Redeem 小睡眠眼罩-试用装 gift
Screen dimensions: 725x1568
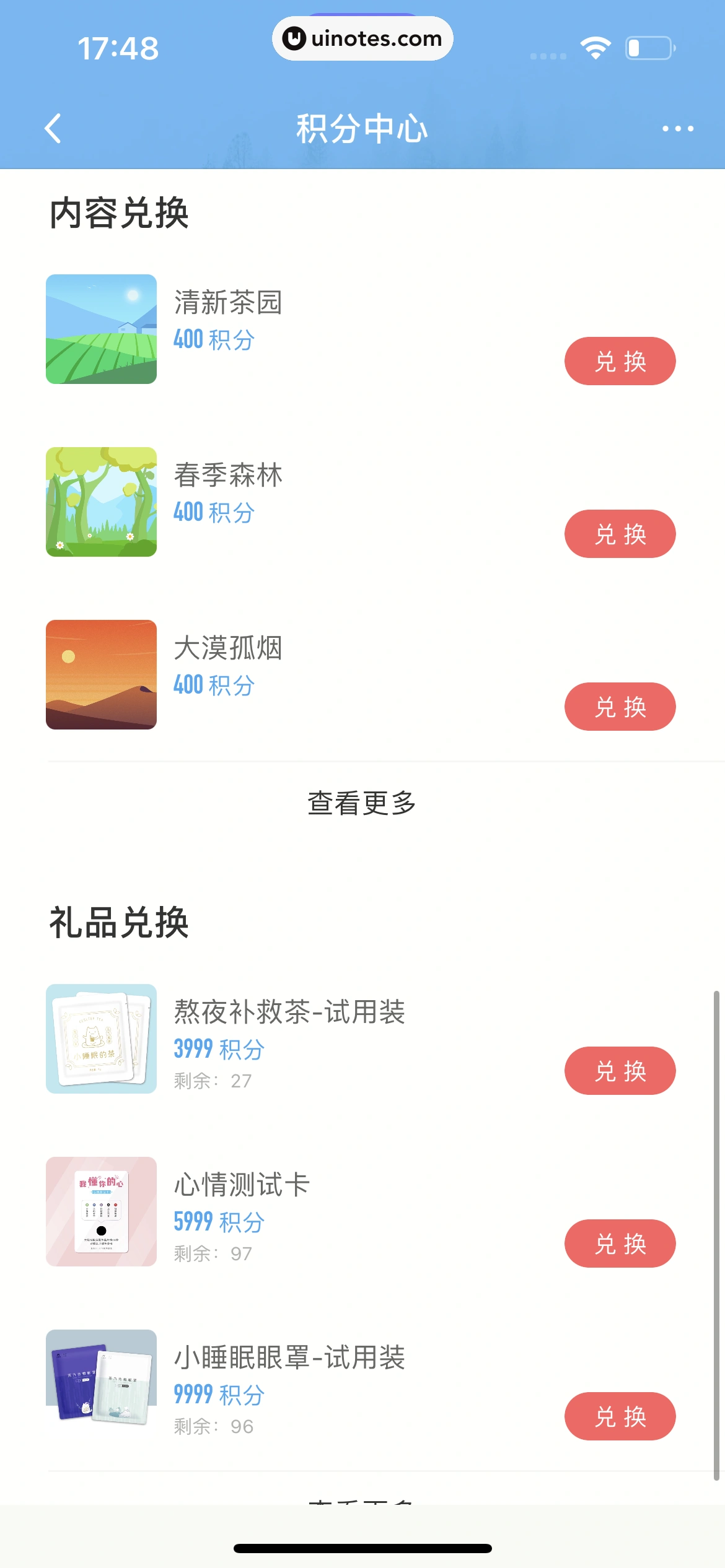coord(620,1416)
